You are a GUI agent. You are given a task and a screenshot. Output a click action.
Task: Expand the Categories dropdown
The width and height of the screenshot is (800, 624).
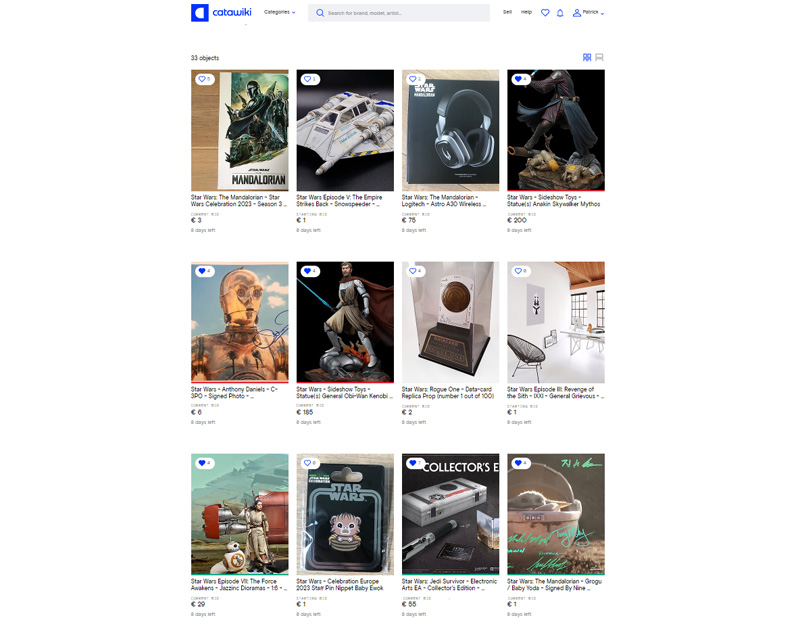pyautogui.click(x=279, y=13)
